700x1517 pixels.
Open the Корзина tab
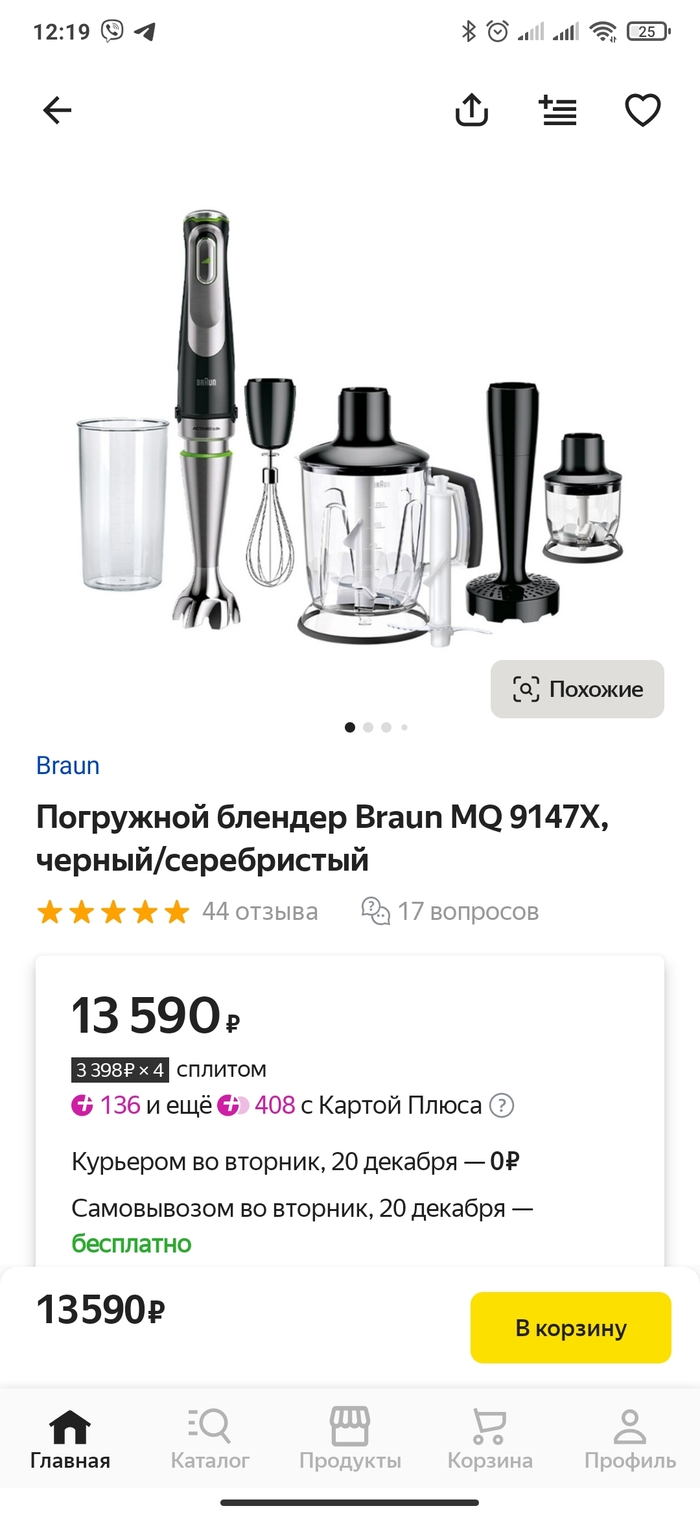490,1440
